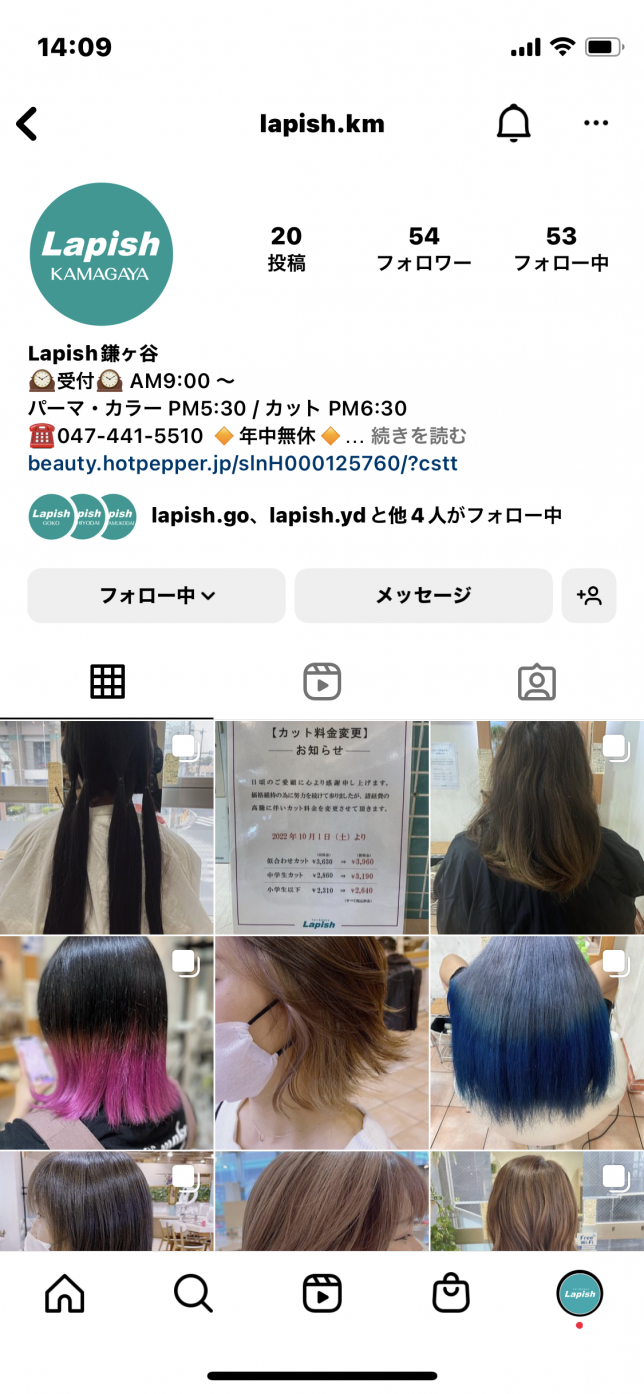Open the beauty.hotpepper.jp link
The image size is (644, 1394).
click(242, 464)
